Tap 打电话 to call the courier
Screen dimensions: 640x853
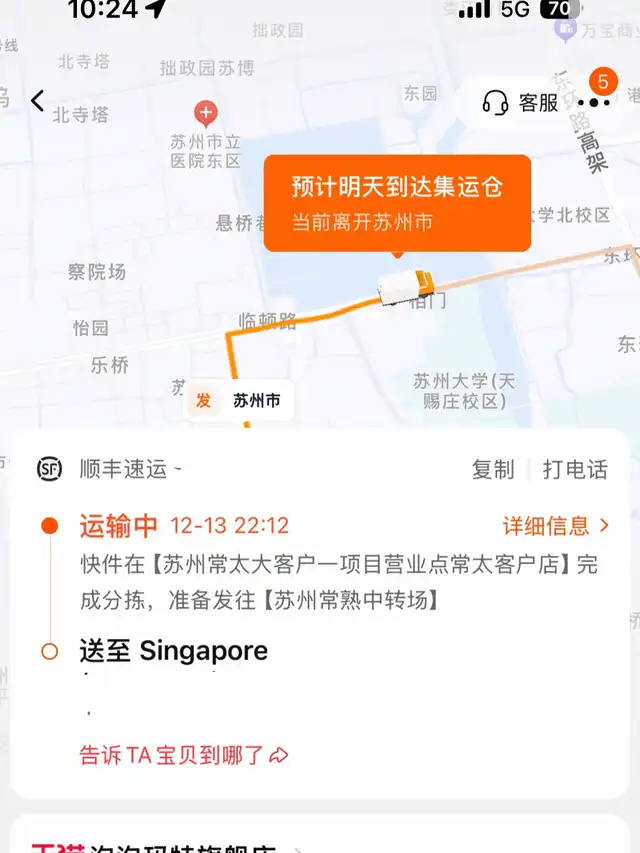(575, 469)
